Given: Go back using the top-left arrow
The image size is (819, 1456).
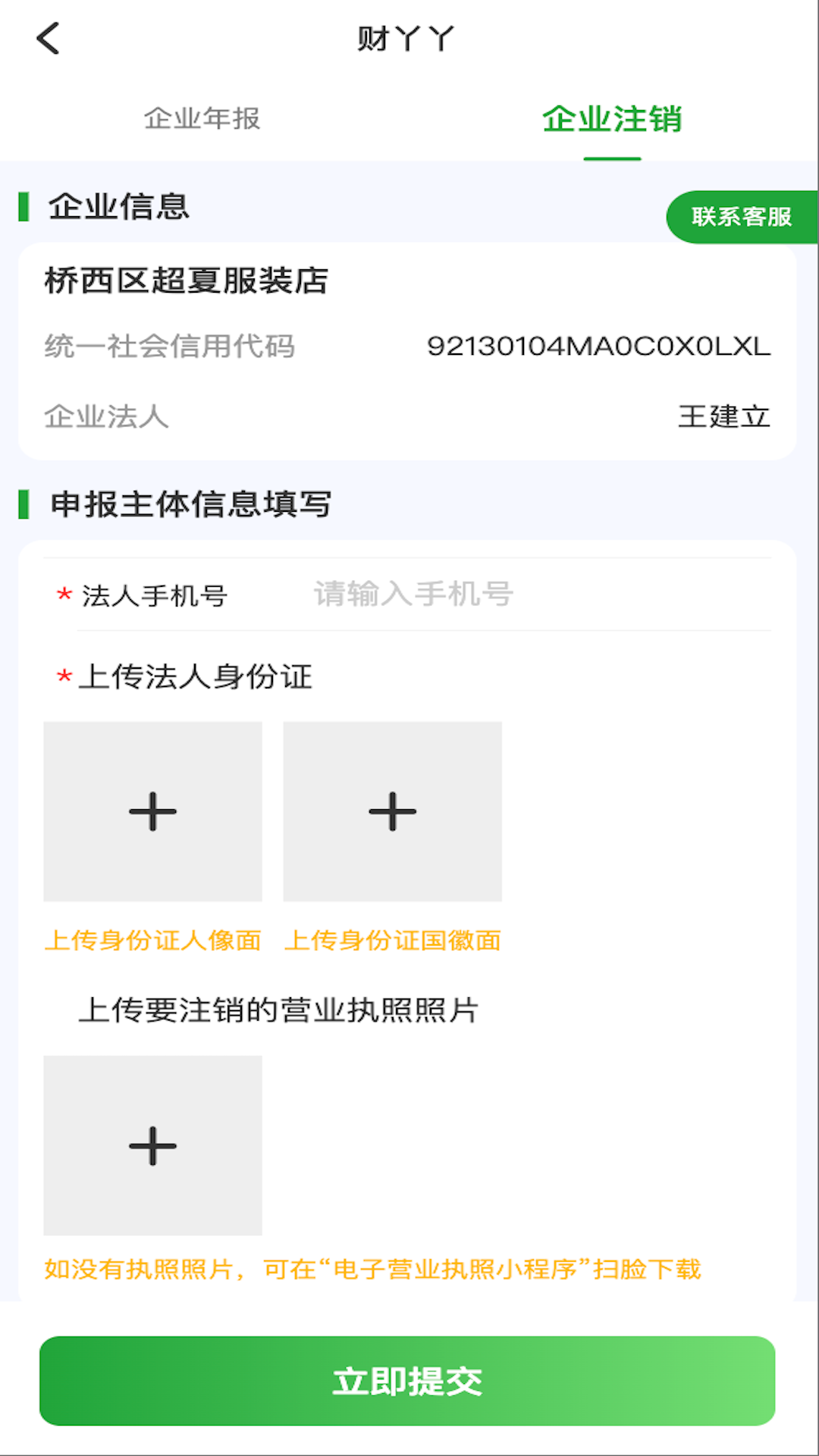Looking at the screenshot, I should pos(49,39).
